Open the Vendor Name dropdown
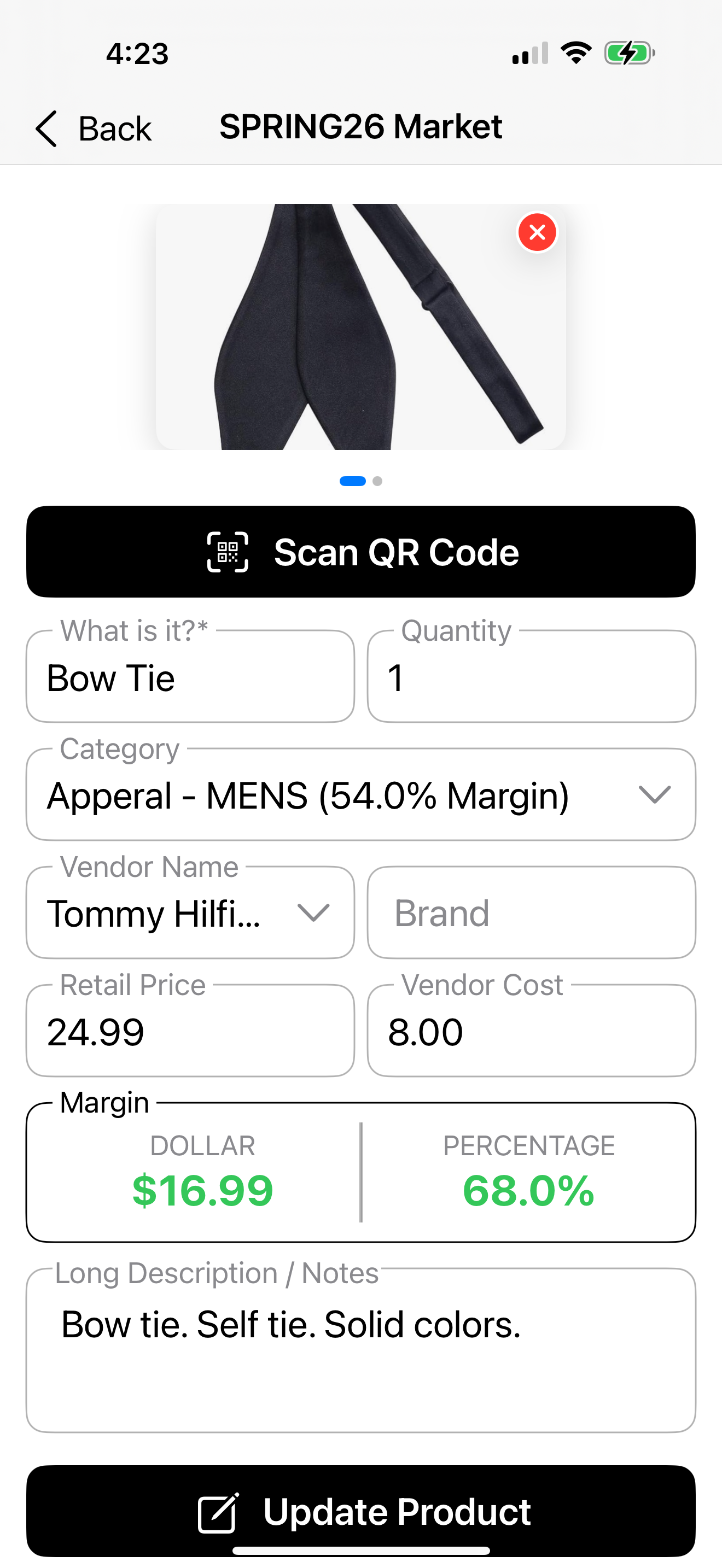722x1568 pixels. 190,913
